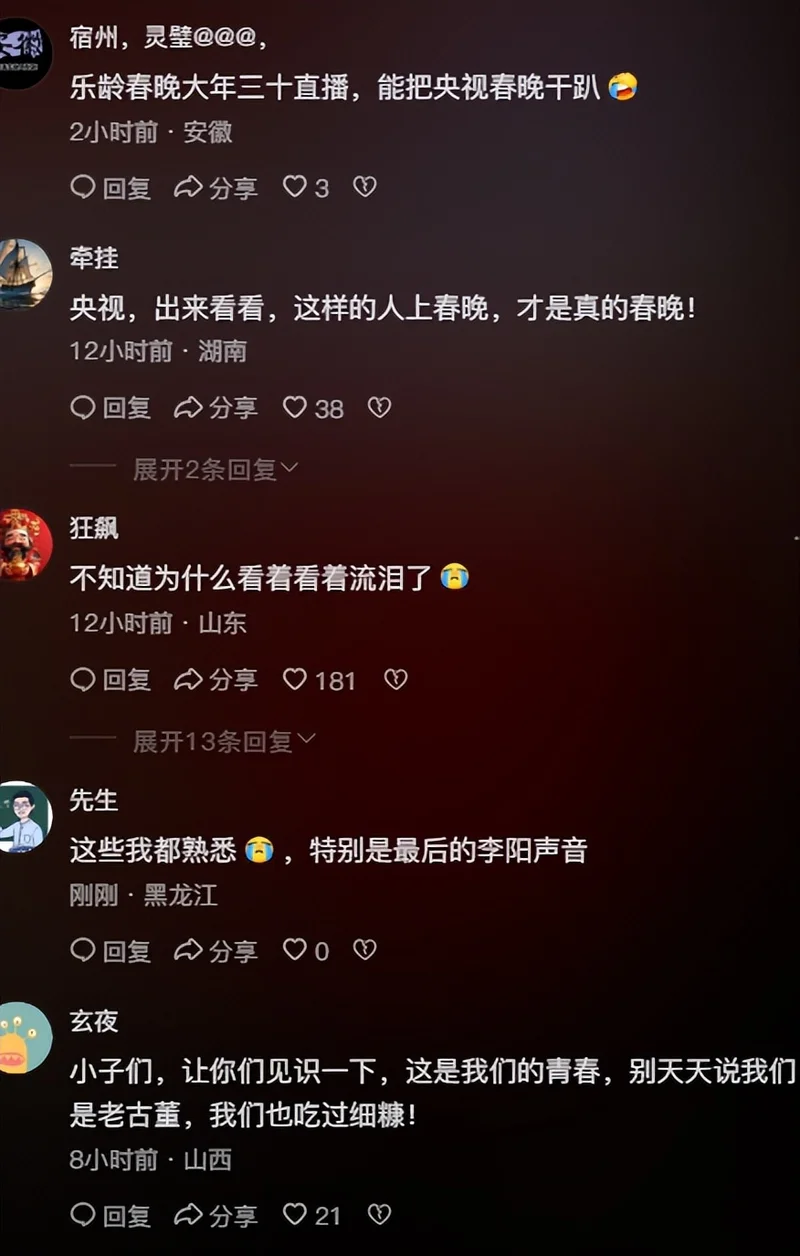Reply to 宿州，灵璧's comment
The width and height of the screenshot is (800, 1256).
[x=110, y=187]
